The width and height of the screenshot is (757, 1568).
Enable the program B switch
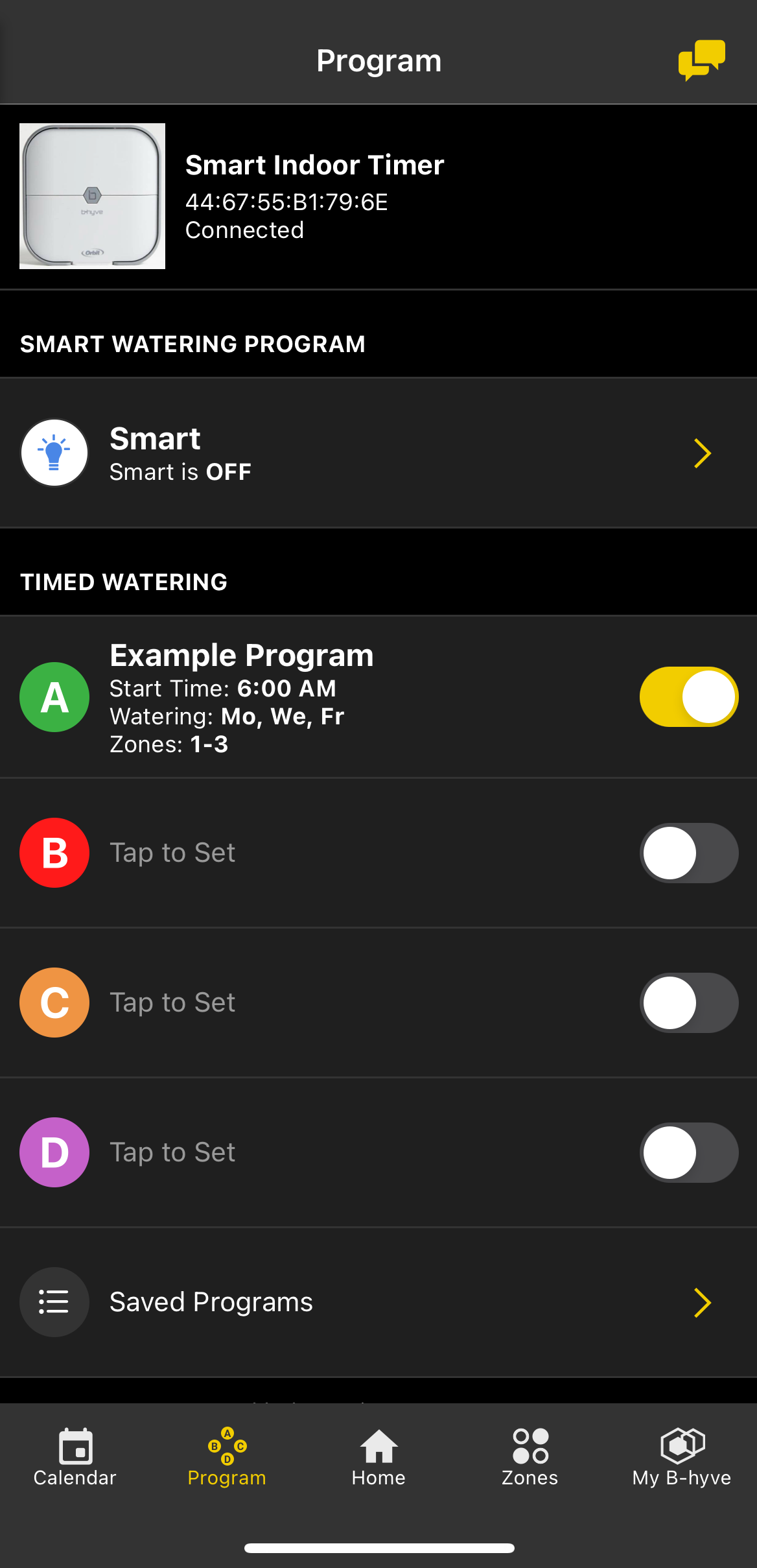tap(689, 853)
